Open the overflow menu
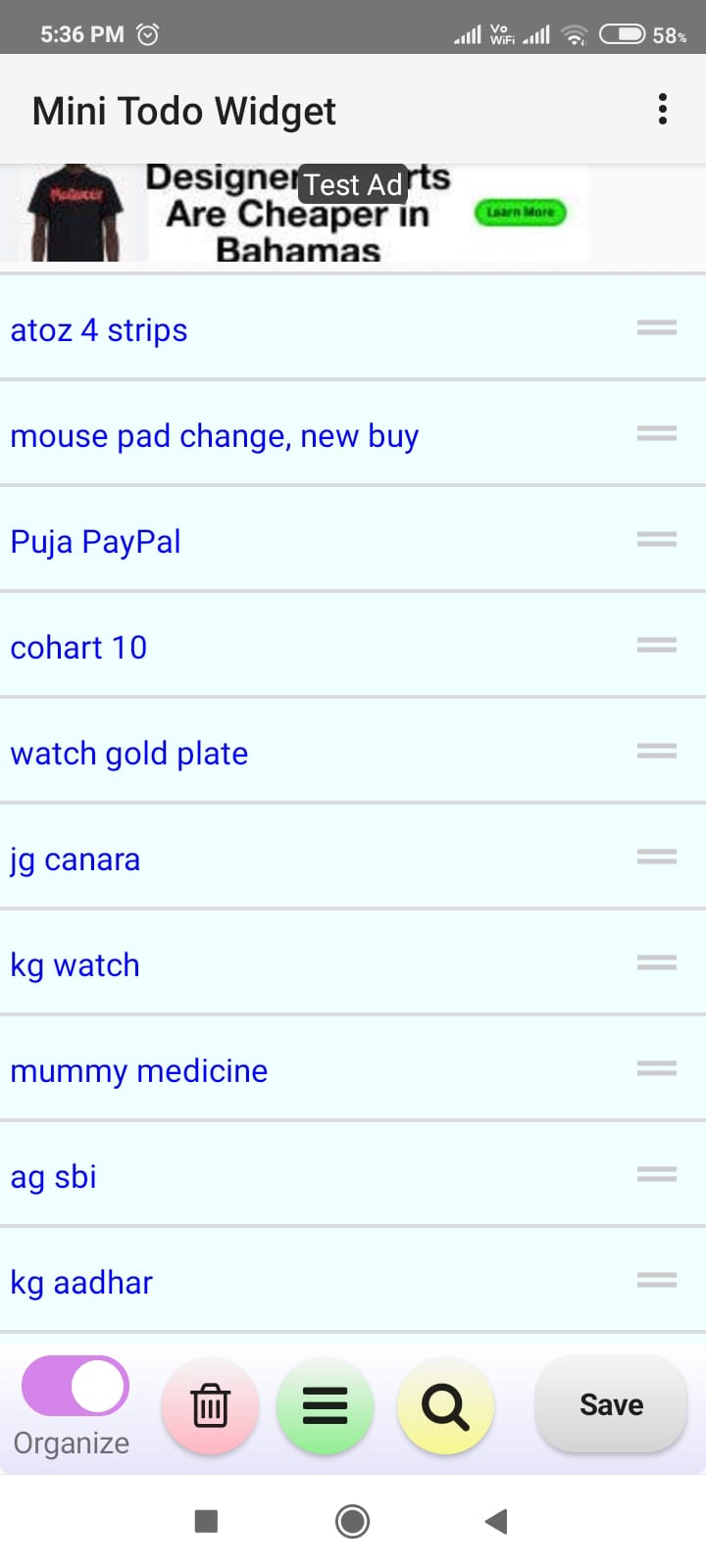 pos(663,110)
